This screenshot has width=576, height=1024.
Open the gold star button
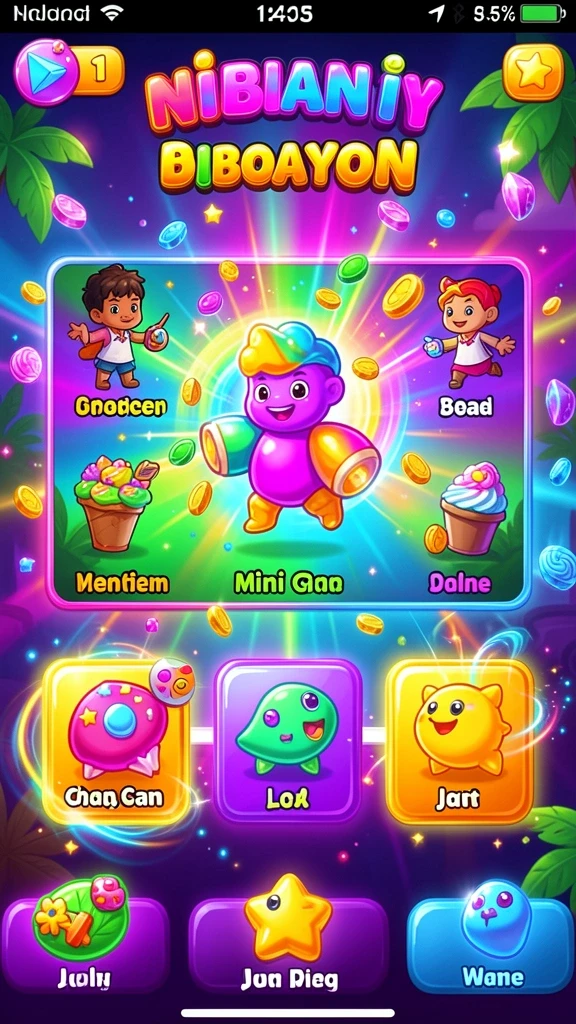[x=534, y=72]
